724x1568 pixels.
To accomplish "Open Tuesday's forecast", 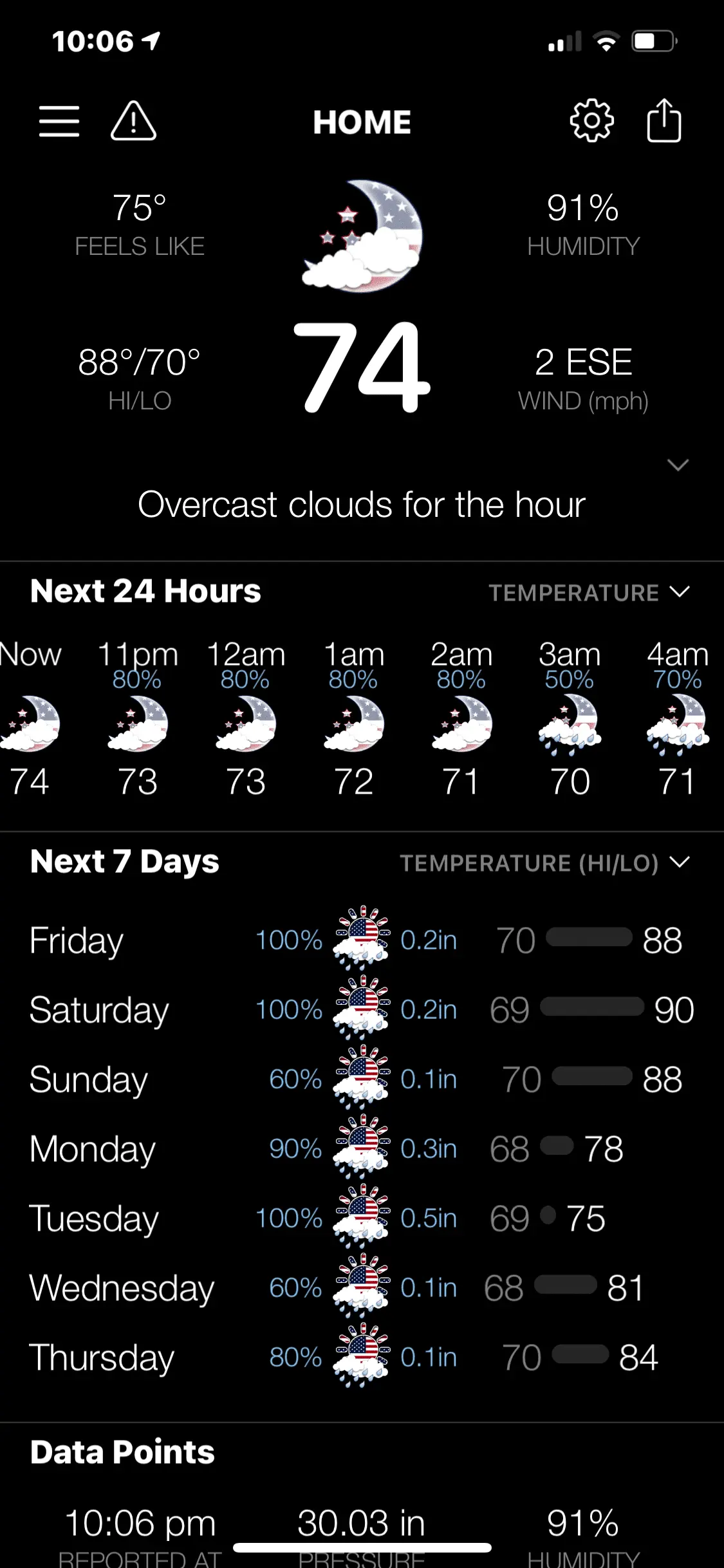I will pyautogui.click(x=362, y=1218).
